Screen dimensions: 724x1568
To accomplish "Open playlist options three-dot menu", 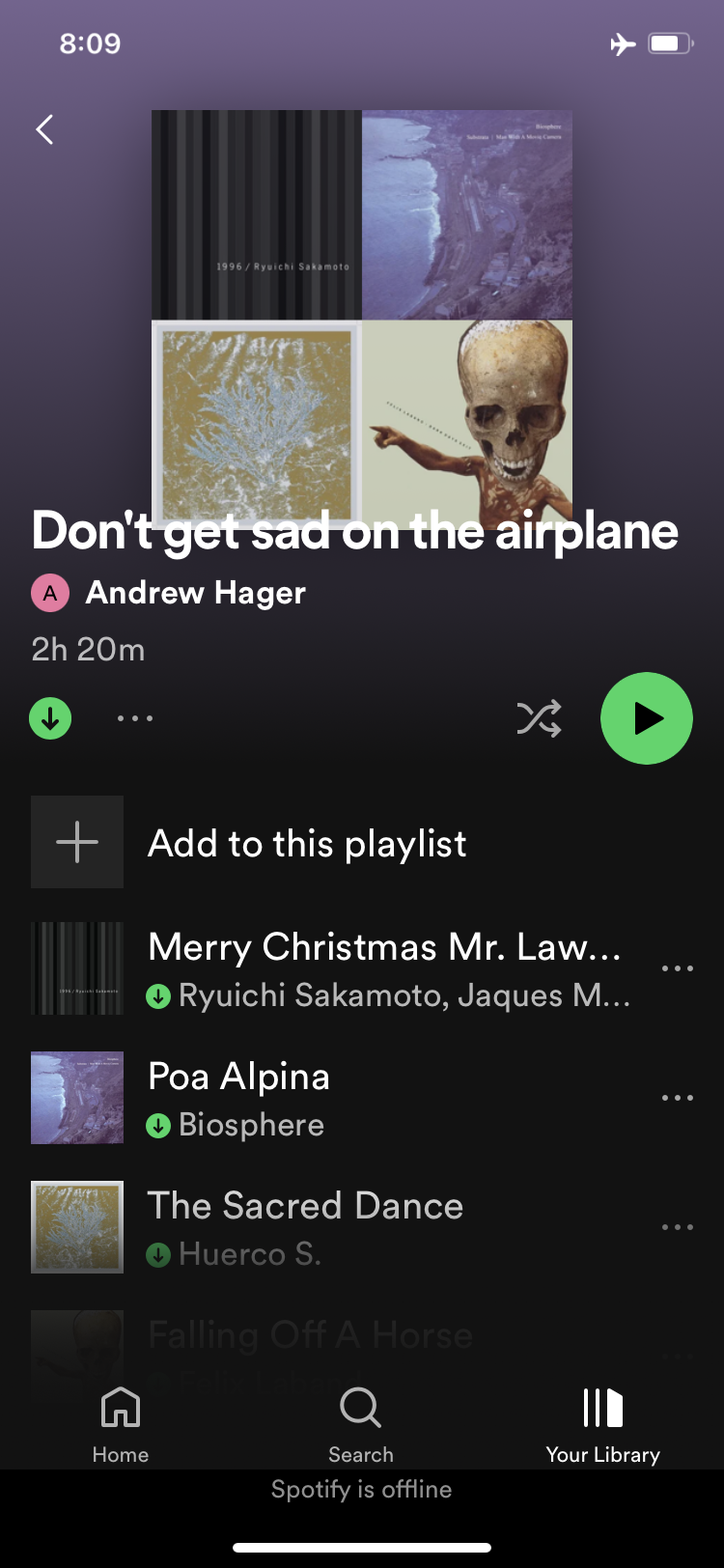I will pyautogui.click(x=135, y=718).
